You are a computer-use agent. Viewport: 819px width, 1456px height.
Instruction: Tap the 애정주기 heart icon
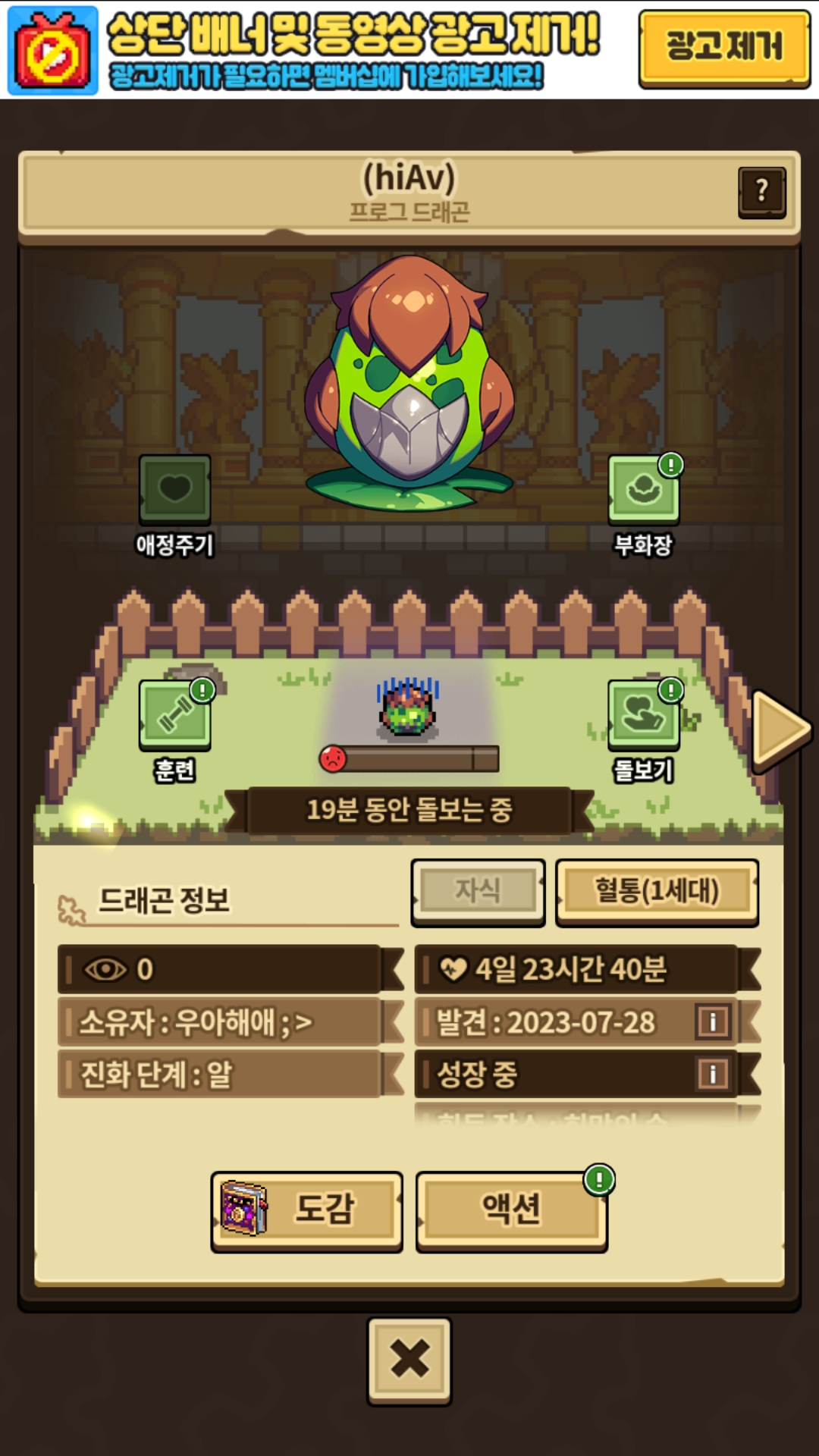point(175,489)
